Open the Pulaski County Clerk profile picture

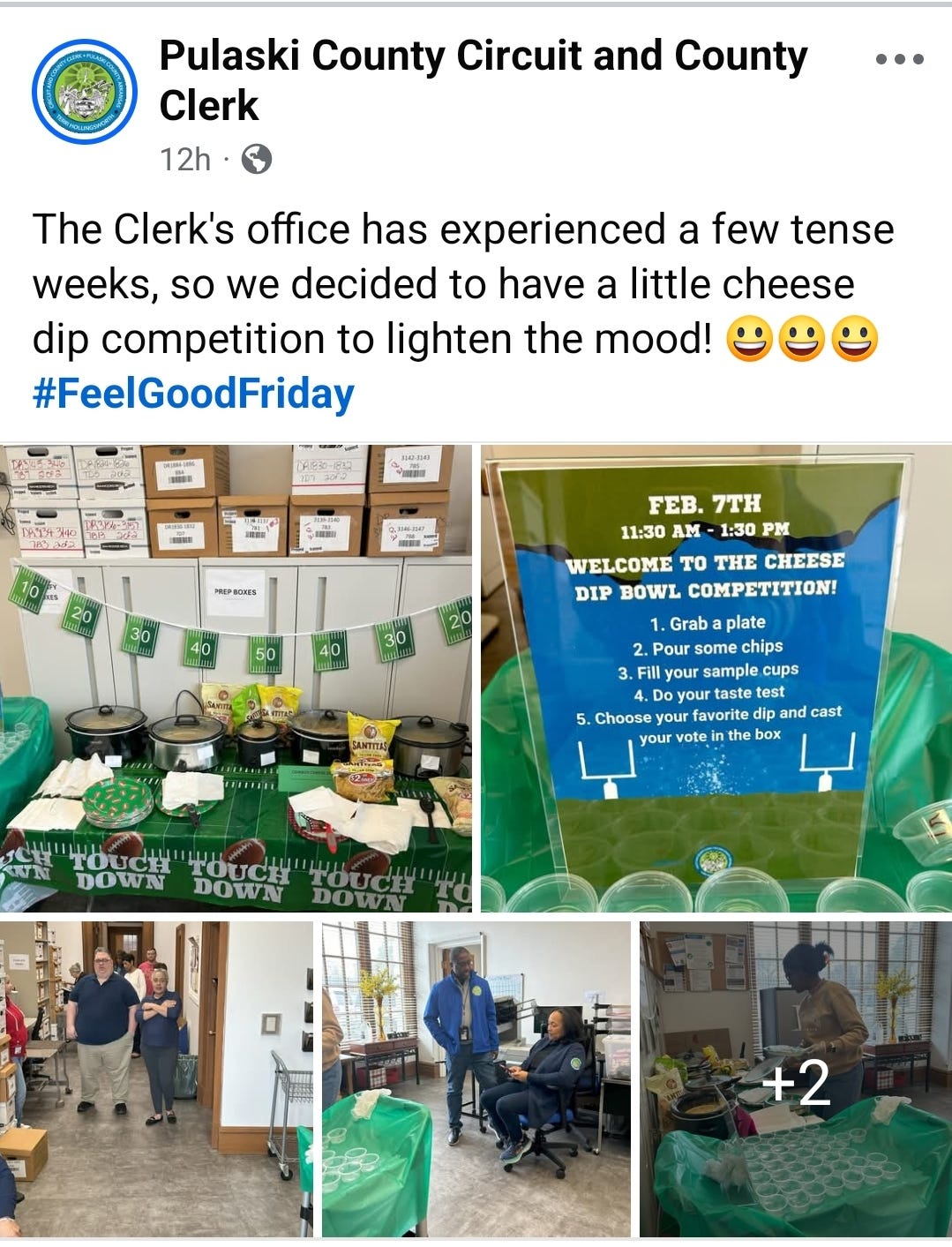84,92
